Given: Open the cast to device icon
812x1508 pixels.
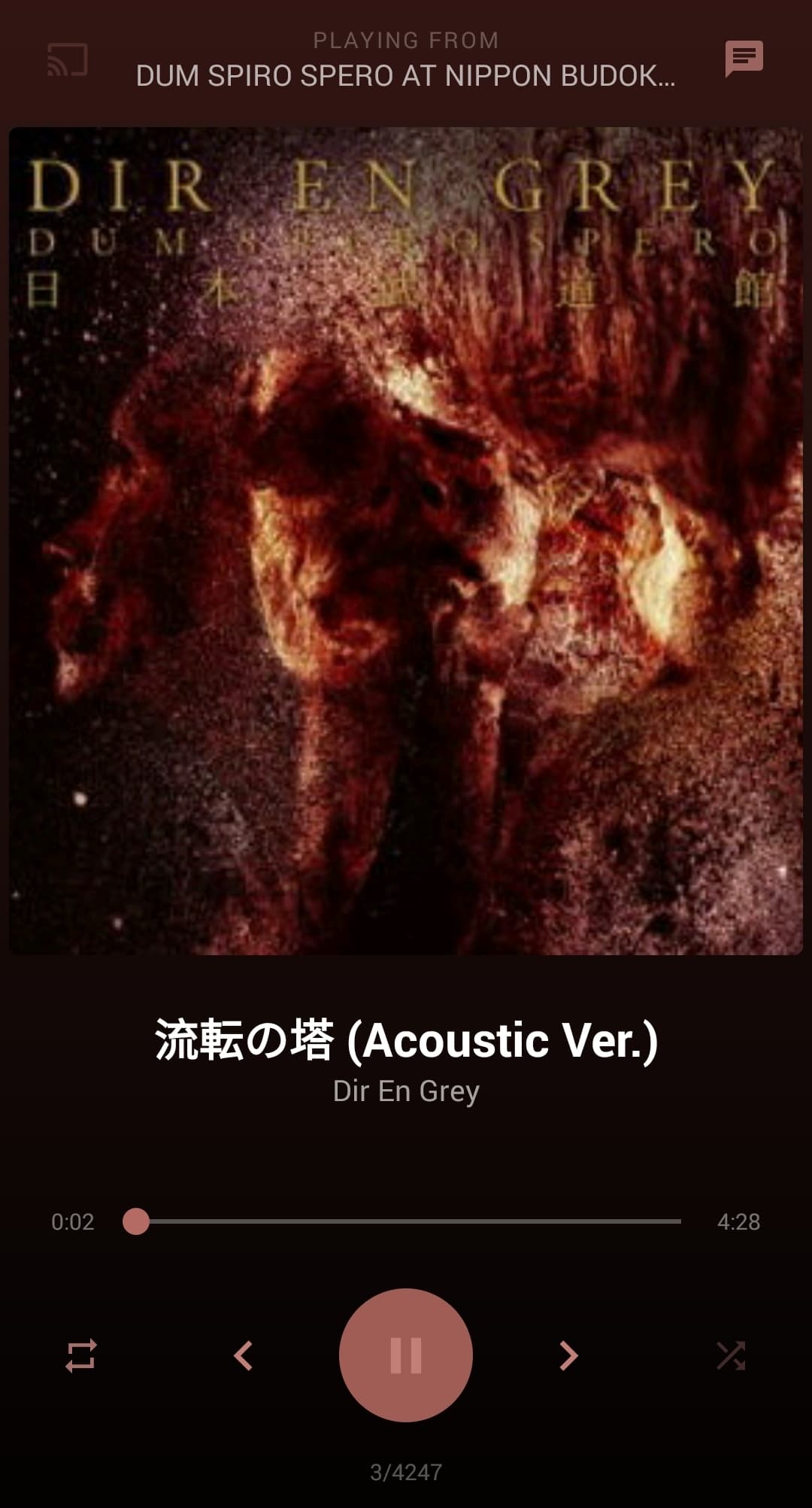Looking at the screenshot, I should pyautogui.click(x=68, y=60).
